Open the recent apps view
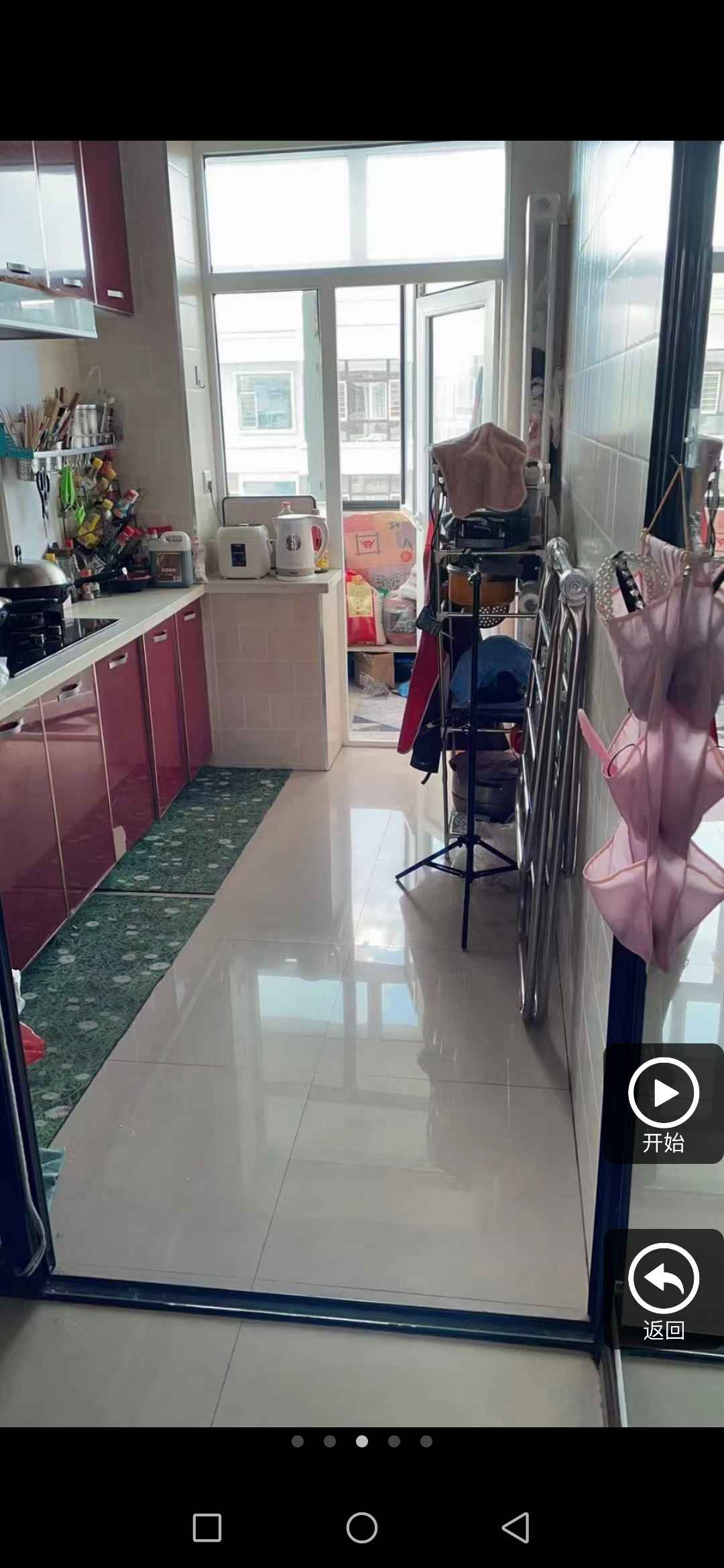The image size is (724, 1568). pos(207,1528)
